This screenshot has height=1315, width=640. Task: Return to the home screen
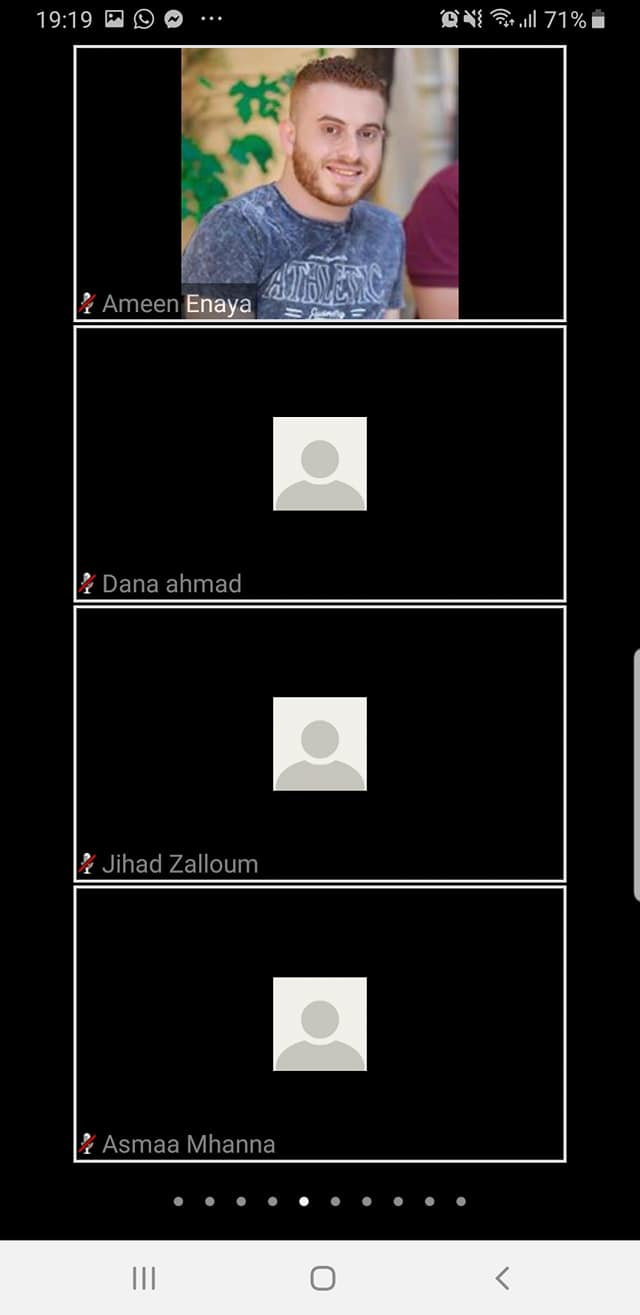coord(322,1277)
